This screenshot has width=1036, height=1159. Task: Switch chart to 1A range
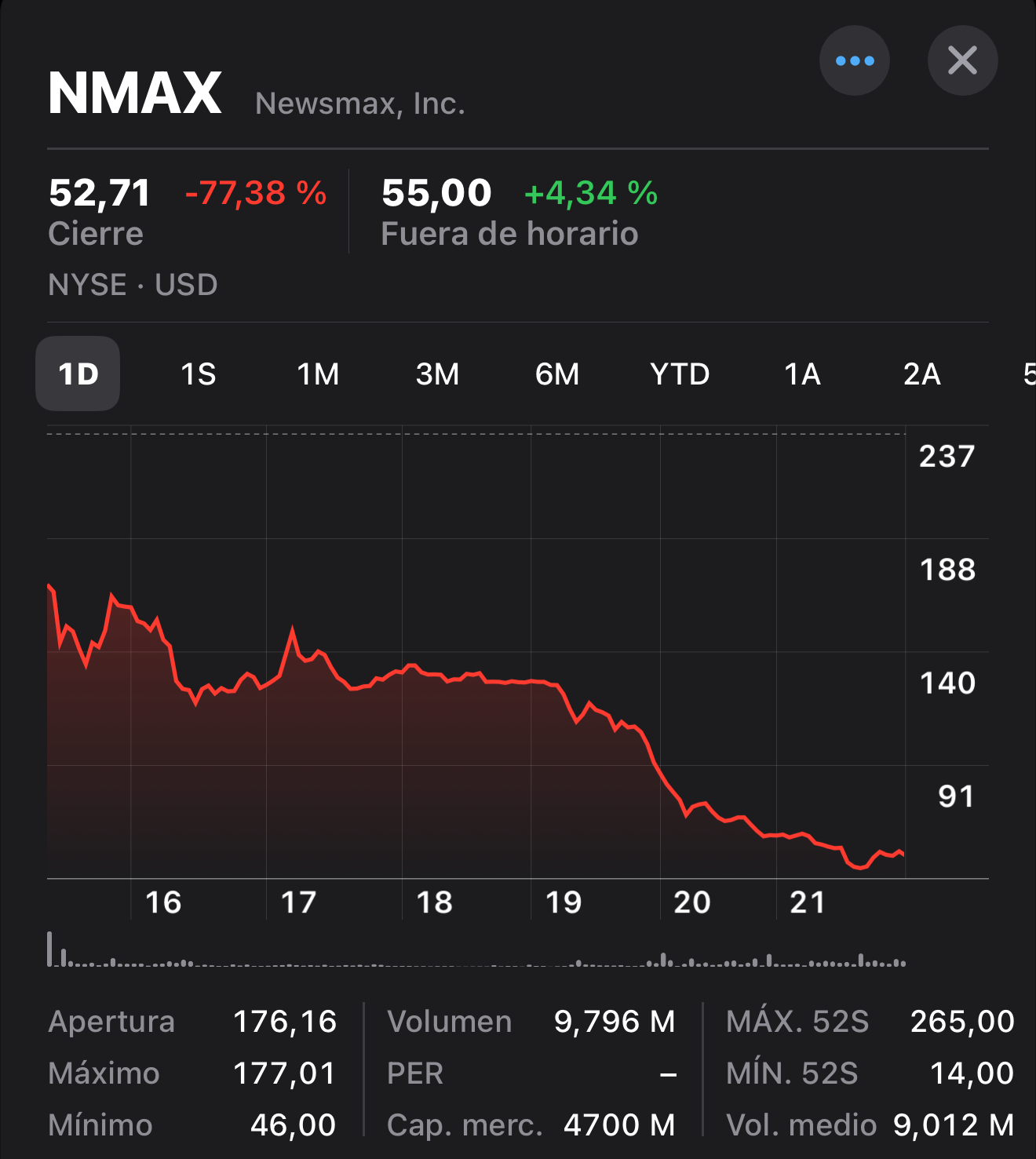pos(802,374)
